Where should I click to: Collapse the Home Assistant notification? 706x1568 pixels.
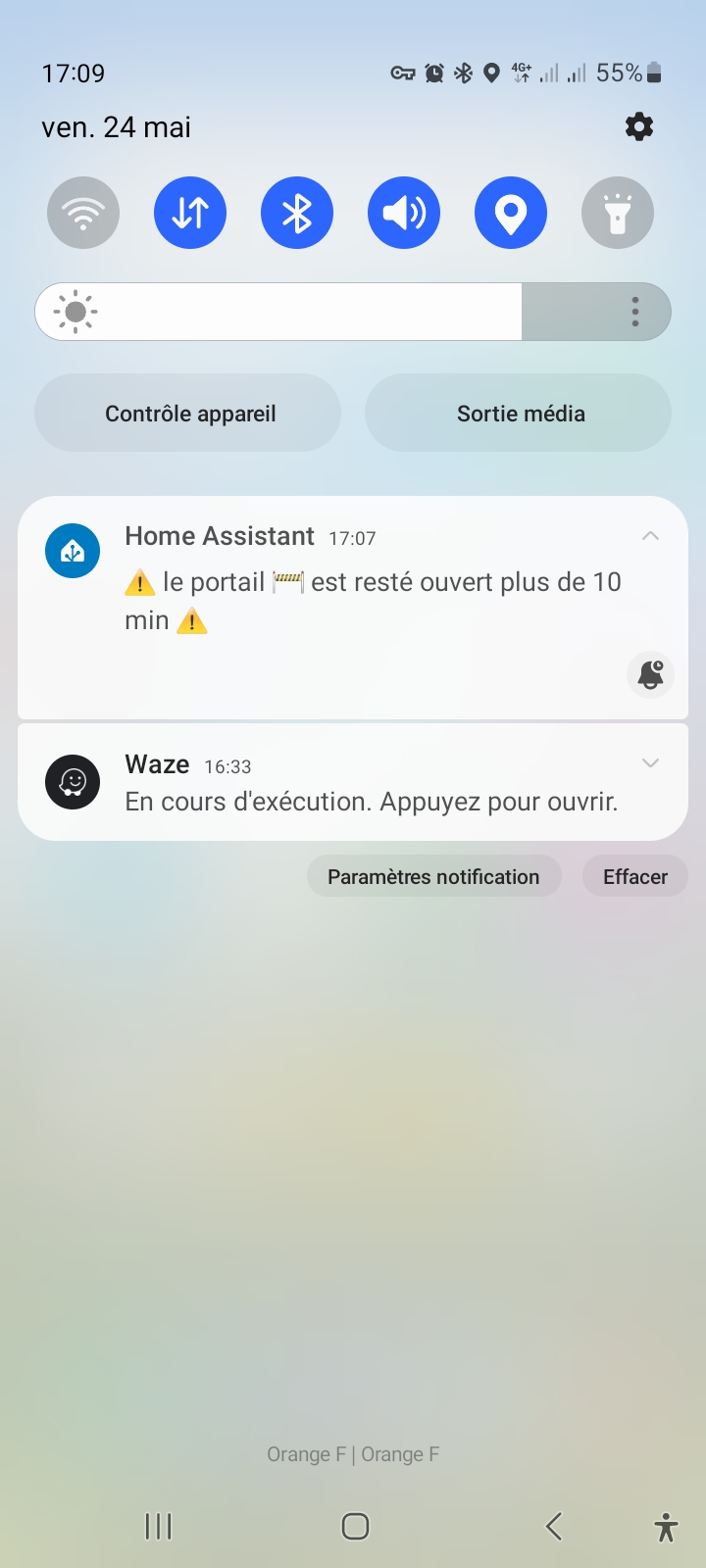(x=649, y=536)
